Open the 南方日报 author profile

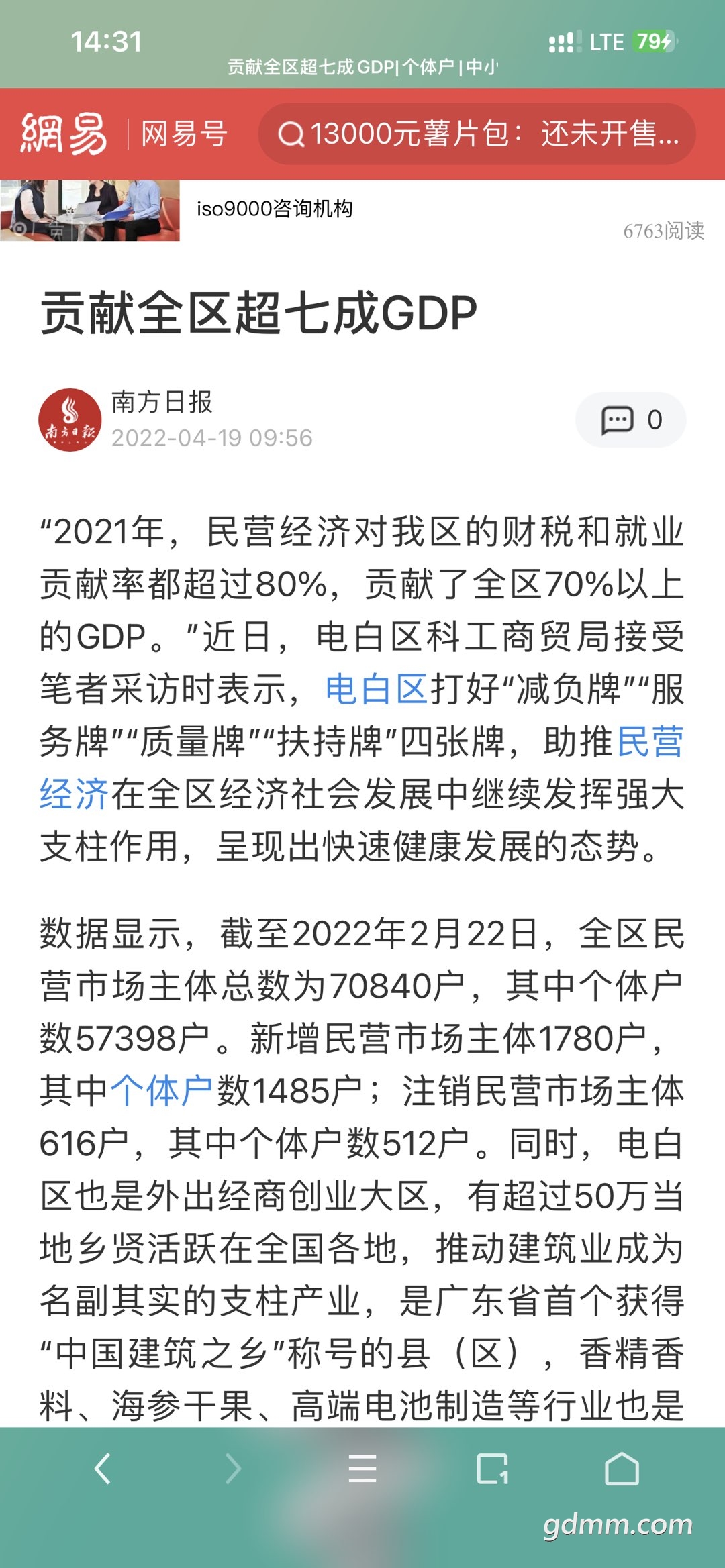click(x=162, y=402)
